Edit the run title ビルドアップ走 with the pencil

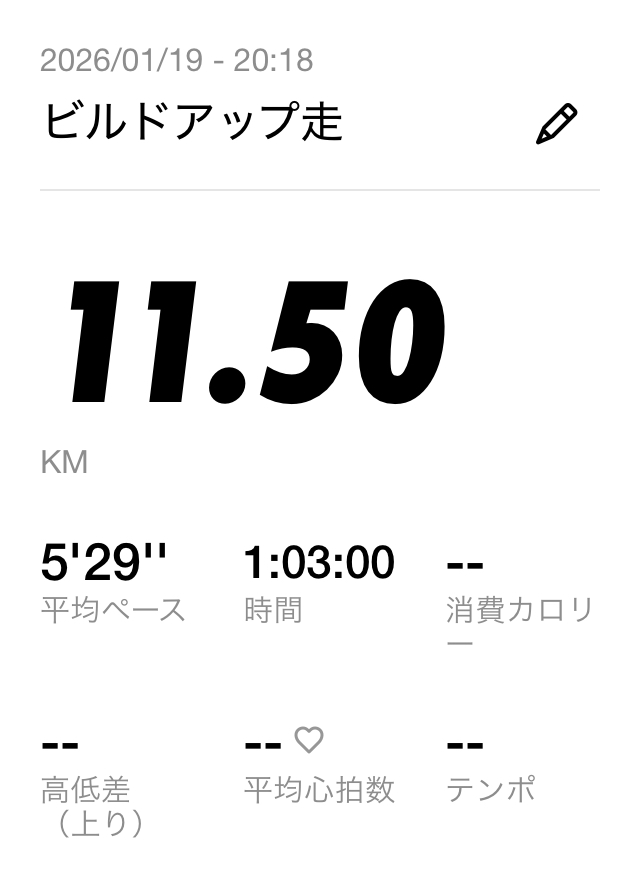point(557,125)
